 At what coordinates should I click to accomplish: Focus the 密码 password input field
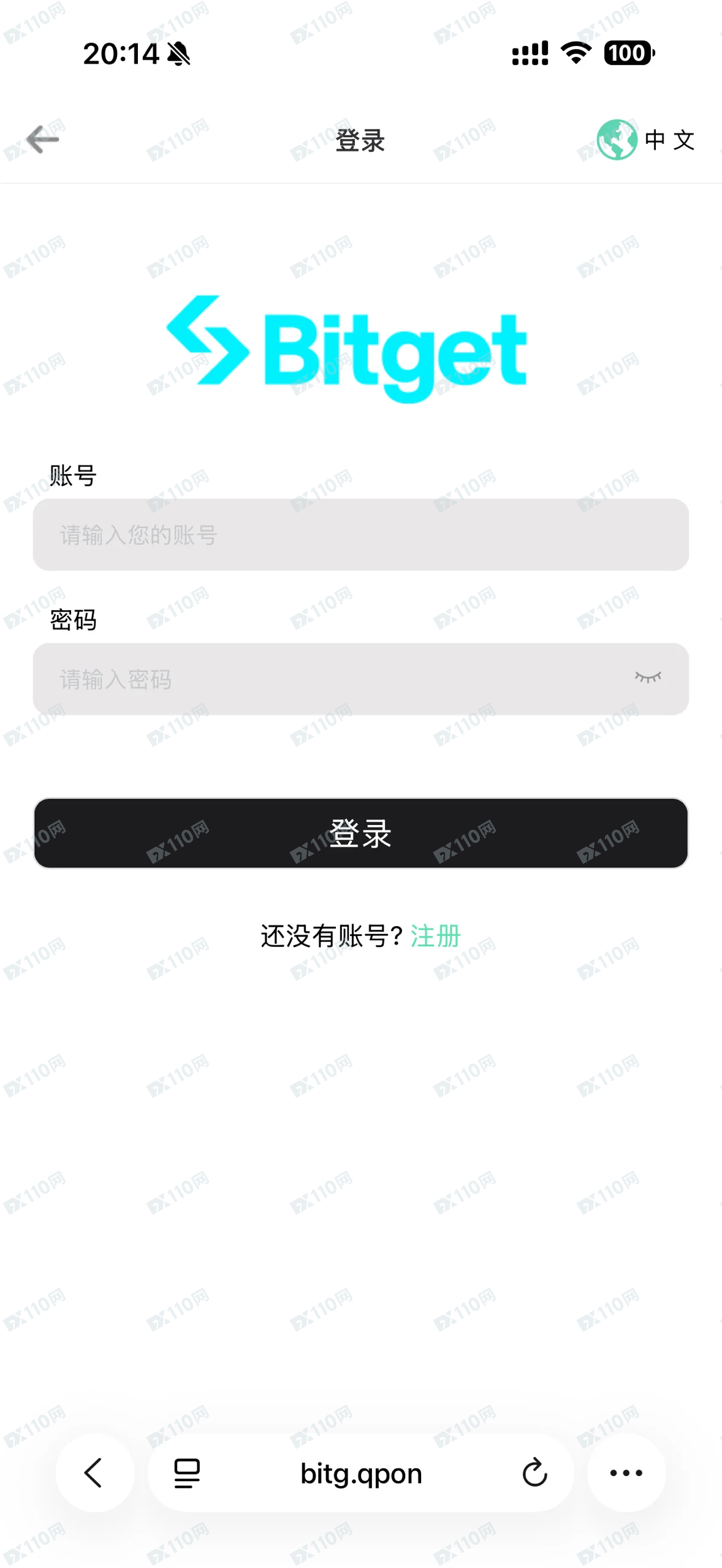coord(331,679)
